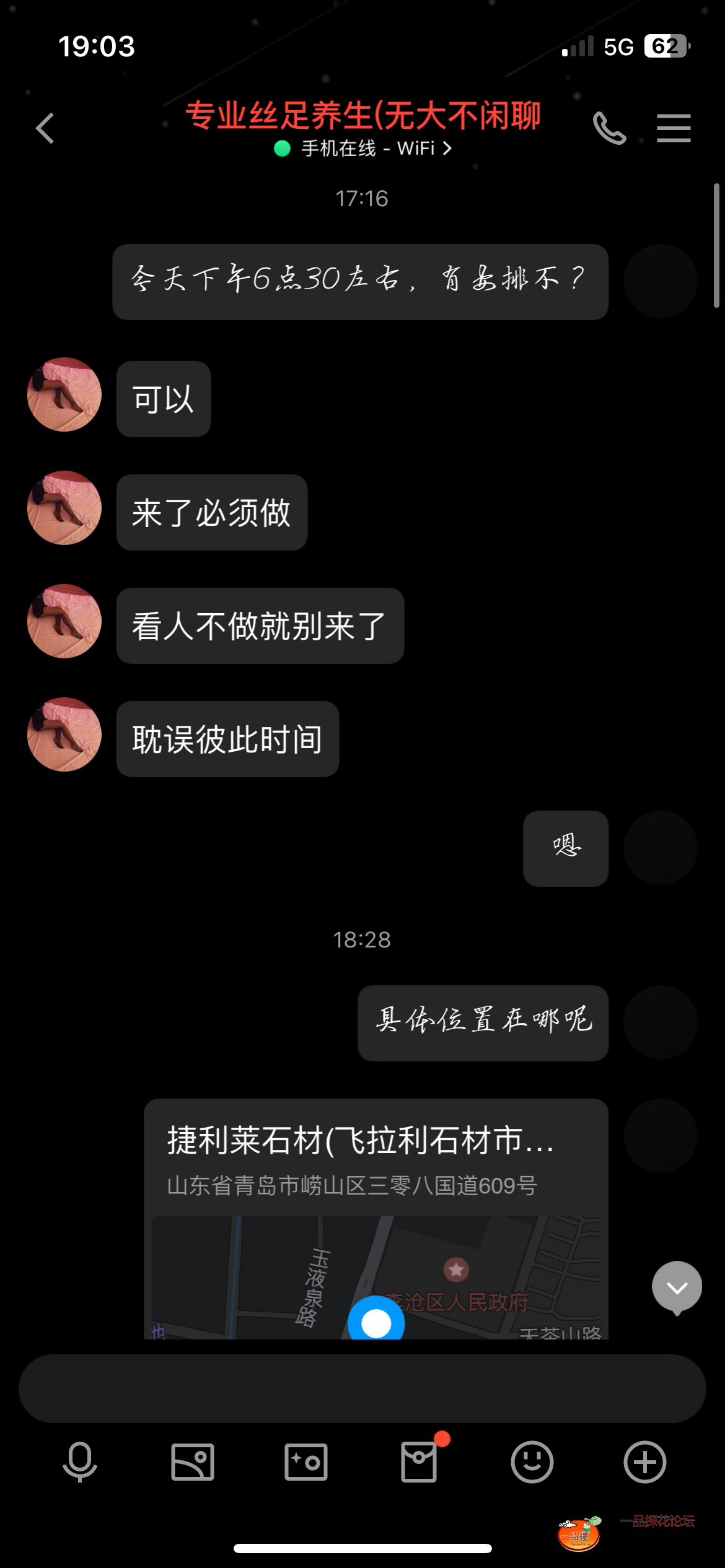Go back with the left arrow

click(45, 128)
